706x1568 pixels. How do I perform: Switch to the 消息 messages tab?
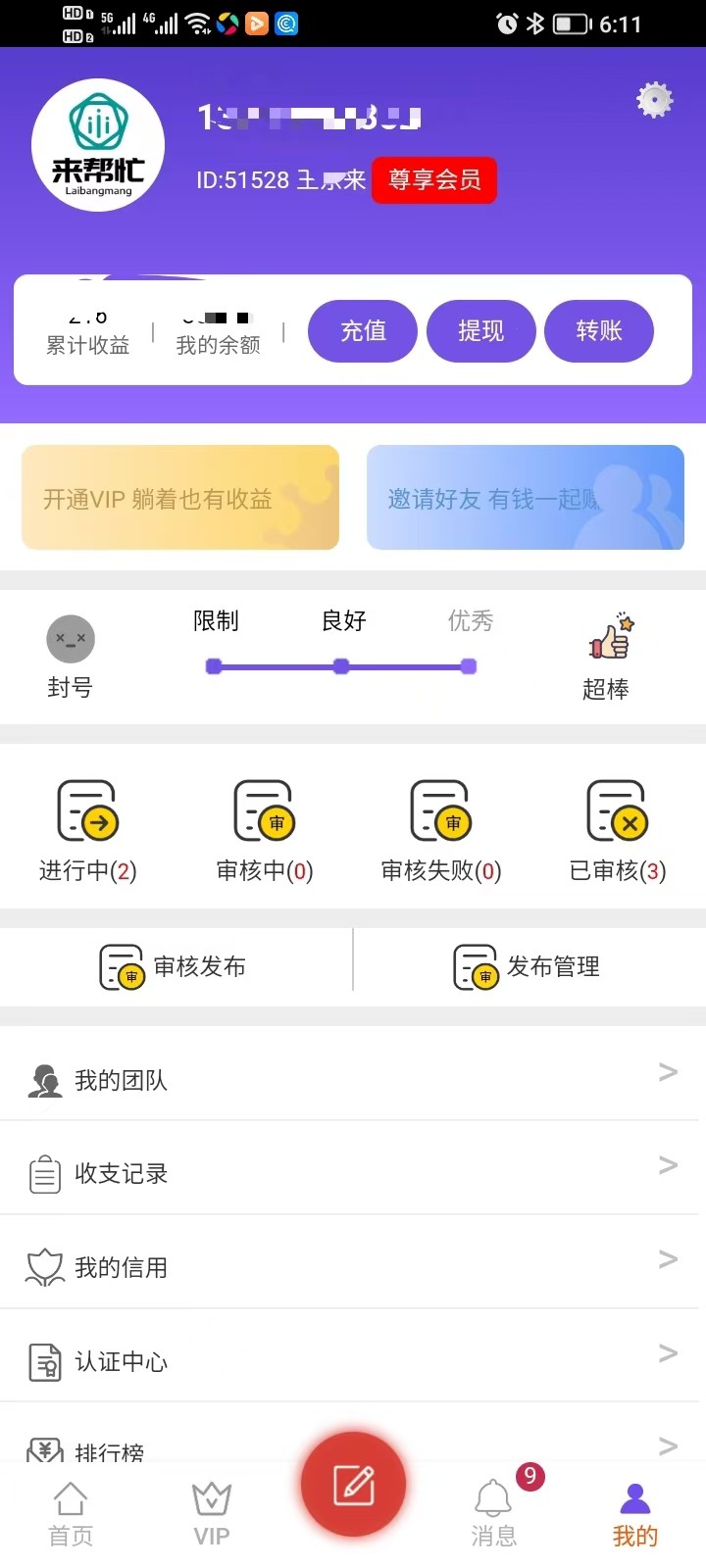click(x=494, y=1513)
